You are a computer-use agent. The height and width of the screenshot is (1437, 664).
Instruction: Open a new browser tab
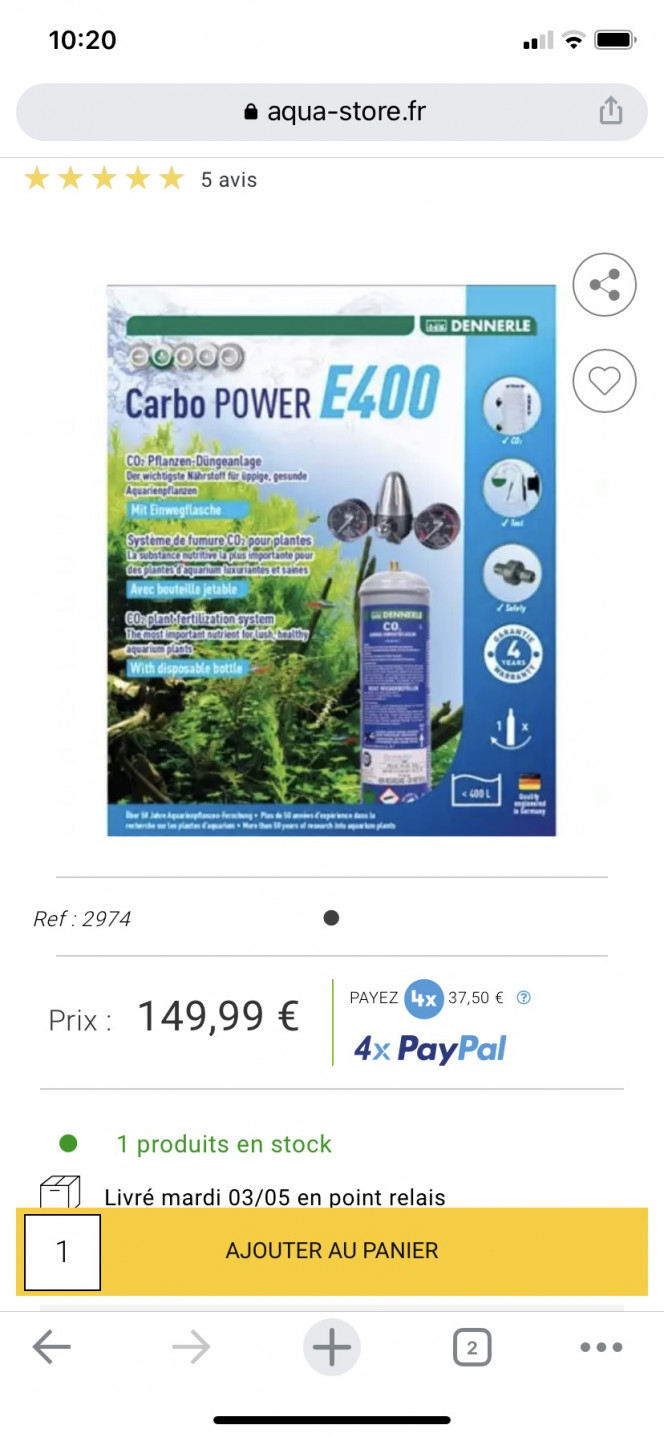[331, 1347]
